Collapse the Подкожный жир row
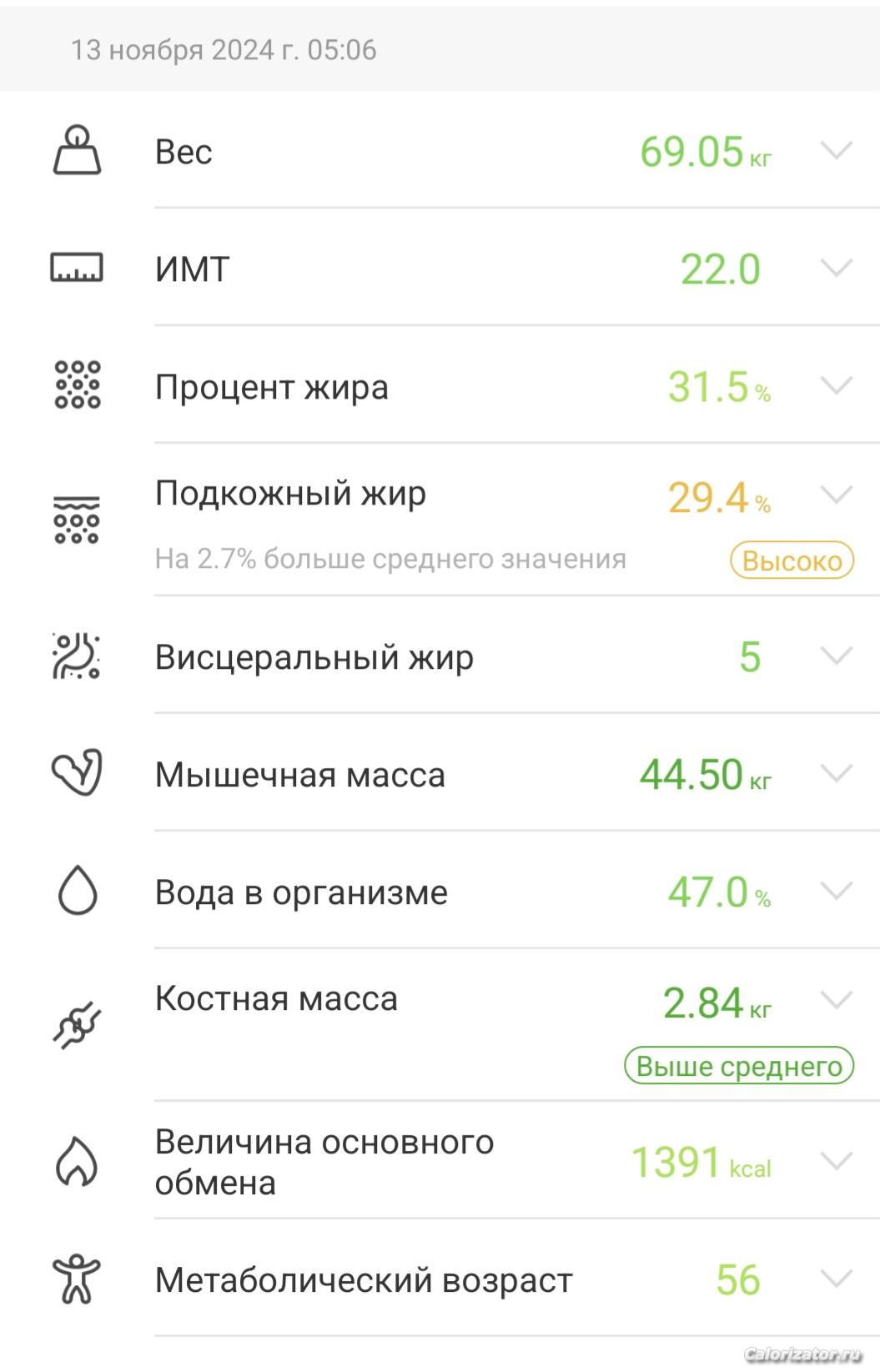Screen dimensions: 880x1372 tap(836, 495)
